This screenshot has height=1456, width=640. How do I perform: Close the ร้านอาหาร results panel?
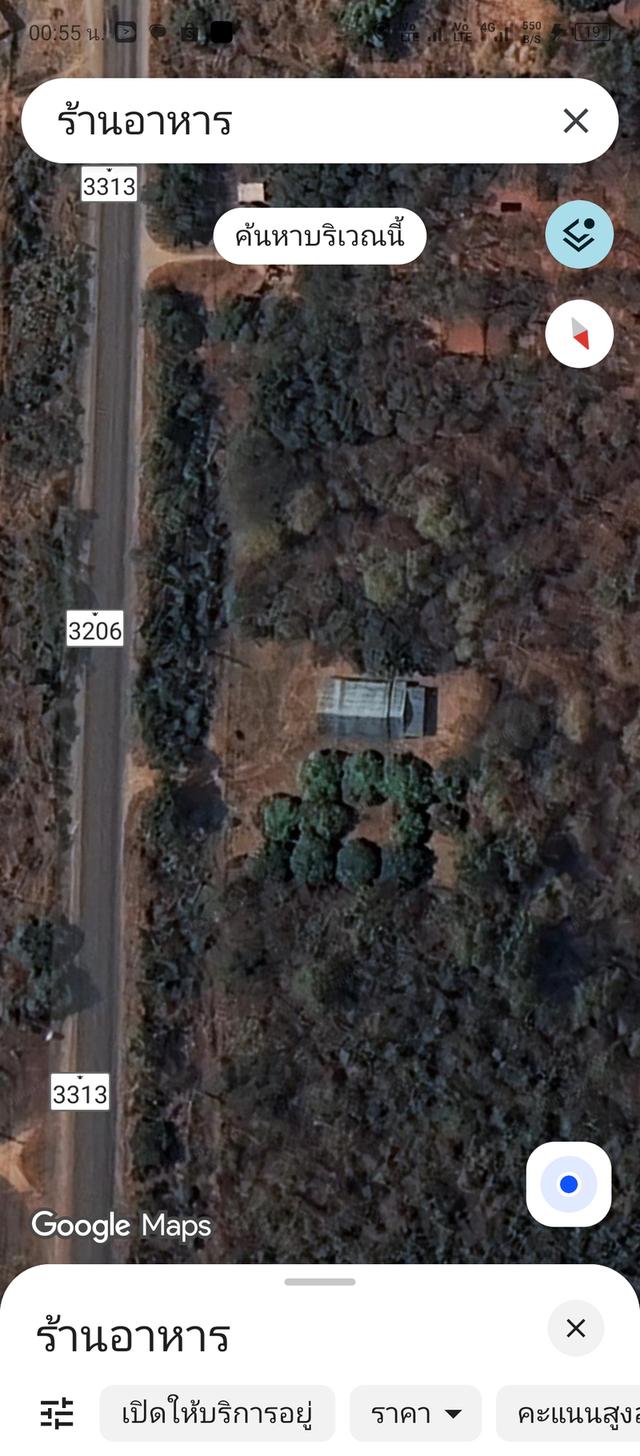576,1328
